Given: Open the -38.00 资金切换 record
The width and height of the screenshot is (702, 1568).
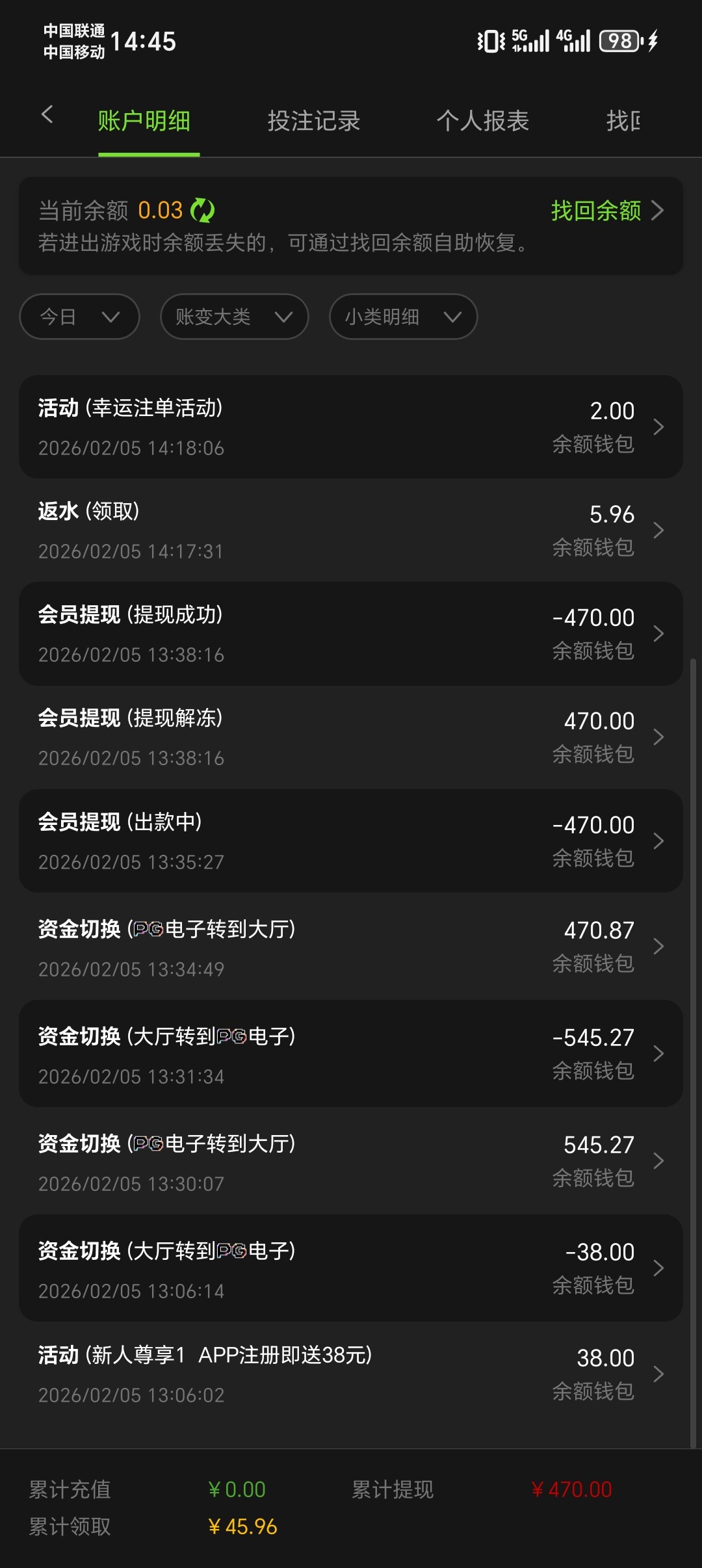Looking at the screenshot, I should [351, 1268].
